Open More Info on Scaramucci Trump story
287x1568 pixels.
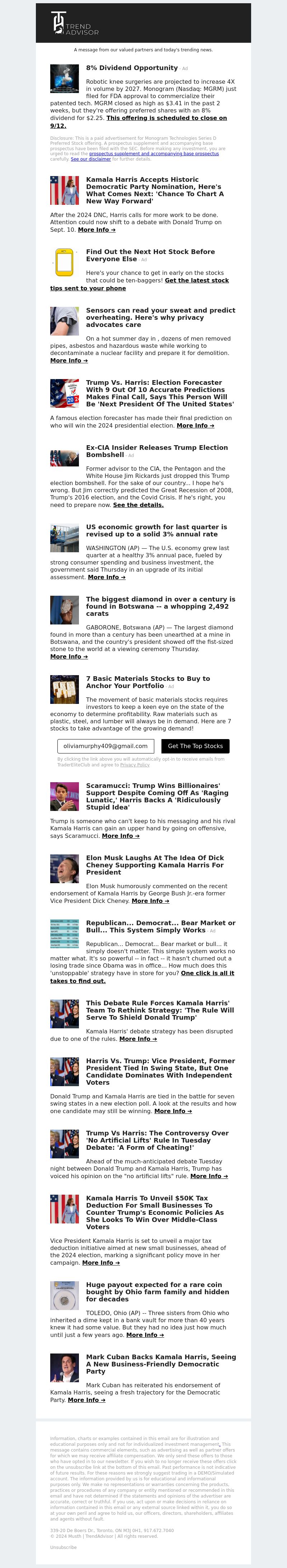pos(121,836)
